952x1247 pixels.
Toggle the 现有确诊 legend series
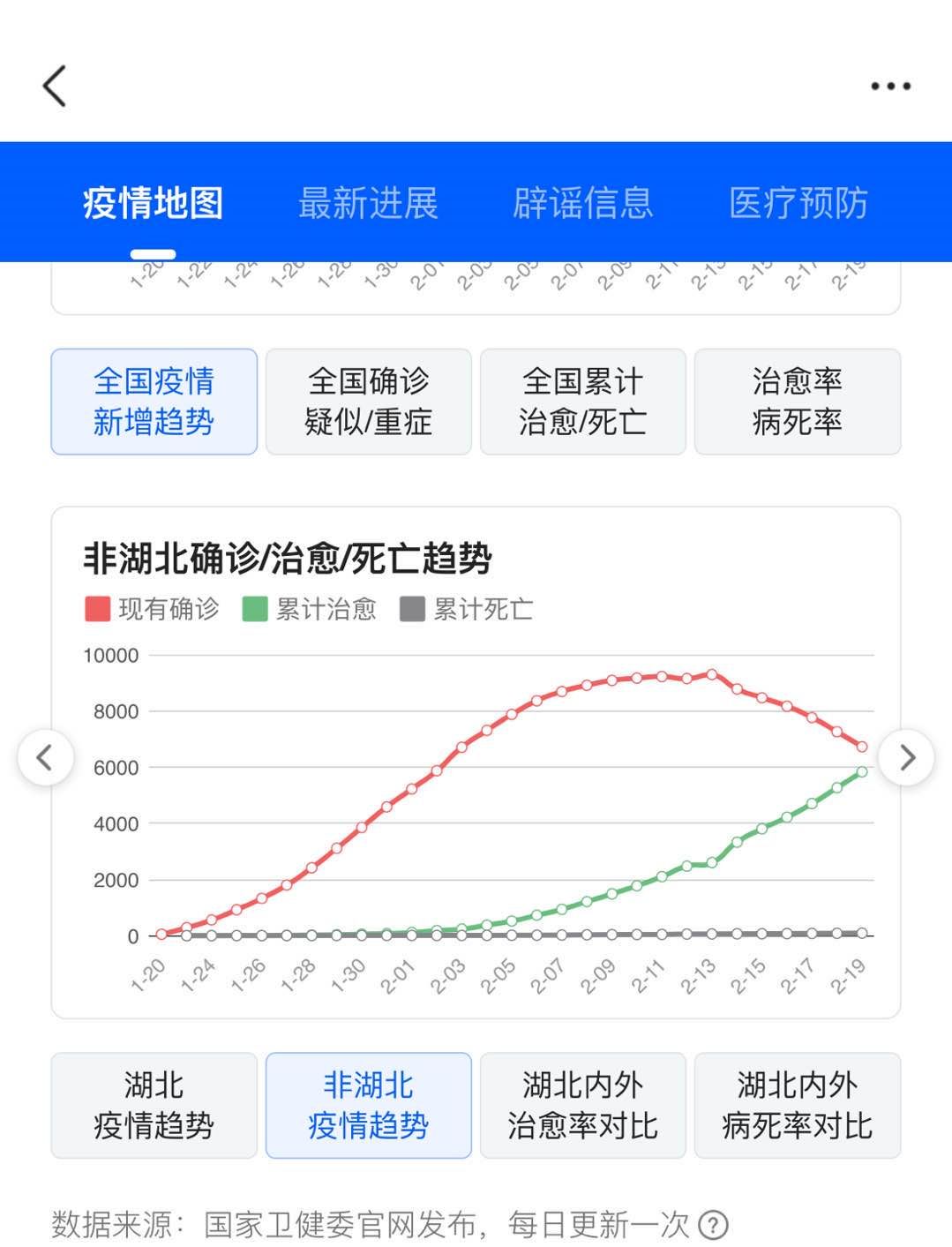(152, 609)
